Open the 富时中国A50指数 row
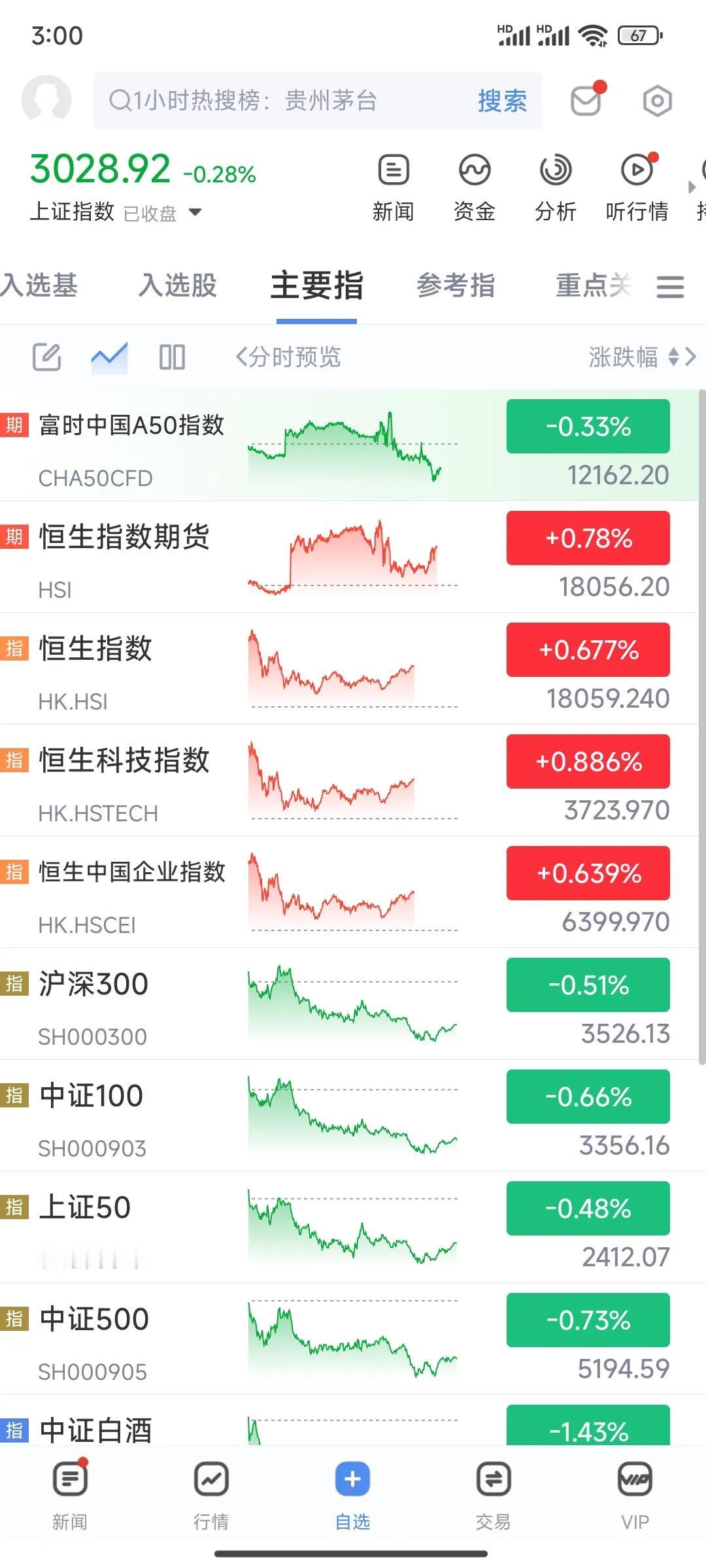This screenshot has width=706, height=1568. click(349, 446)
